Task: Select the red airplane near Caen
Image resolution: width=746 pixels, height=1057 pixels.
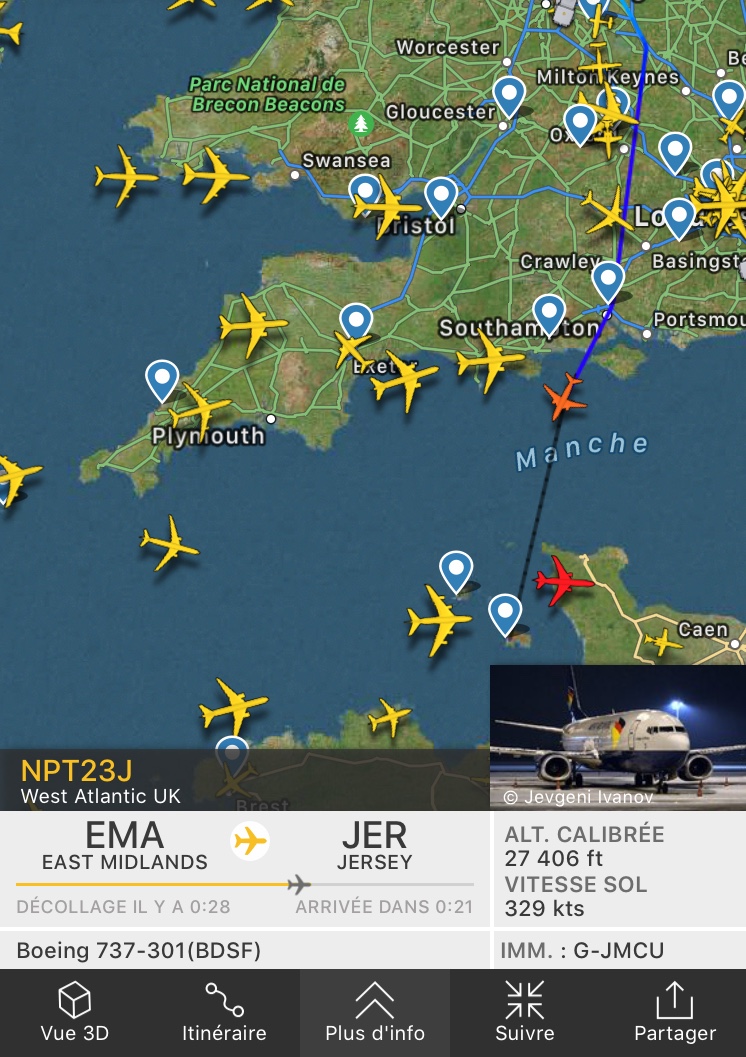Action: (563, 581)
